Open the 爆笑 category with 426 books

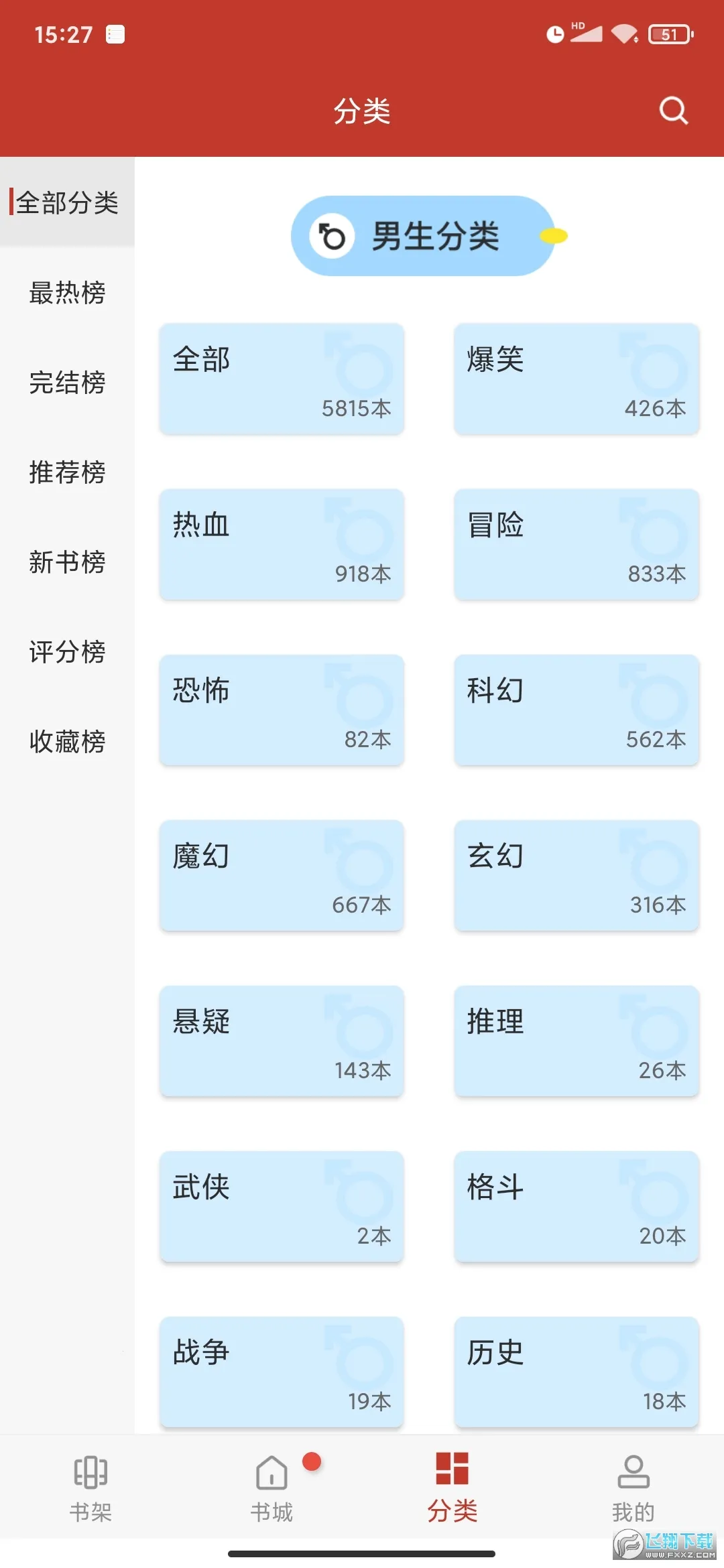577,379
